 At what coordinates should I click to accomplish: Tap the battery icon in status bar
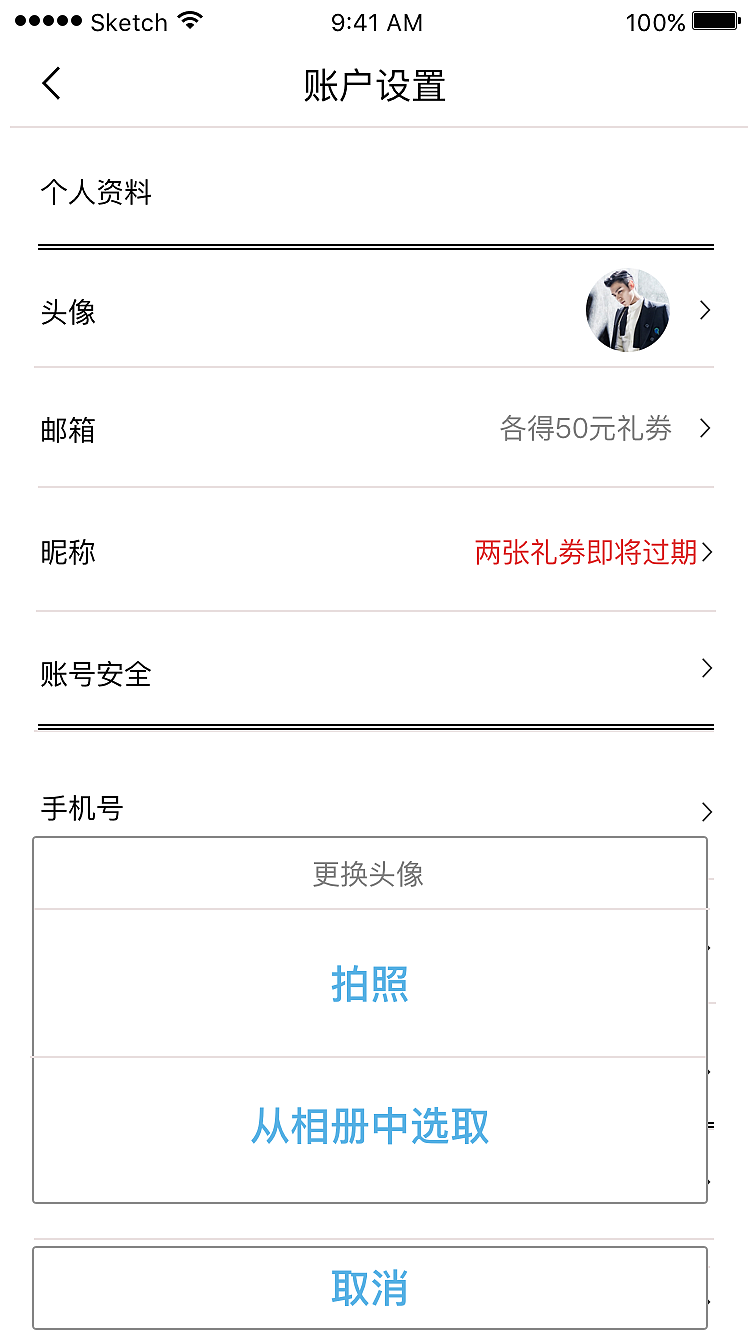pyautogui.click(x=716, y=19)
